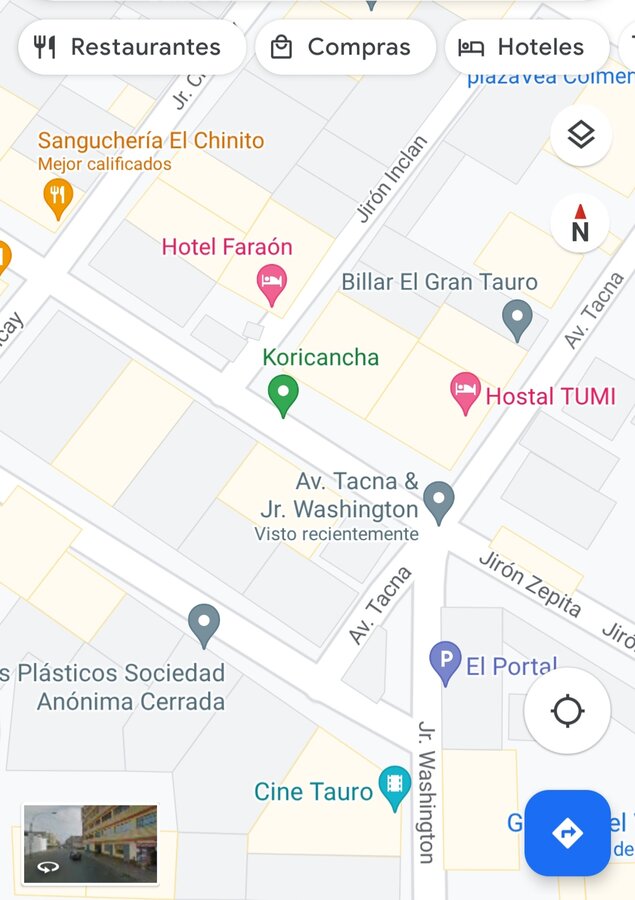Open the Hostal TUMI pin

point(465,392)
